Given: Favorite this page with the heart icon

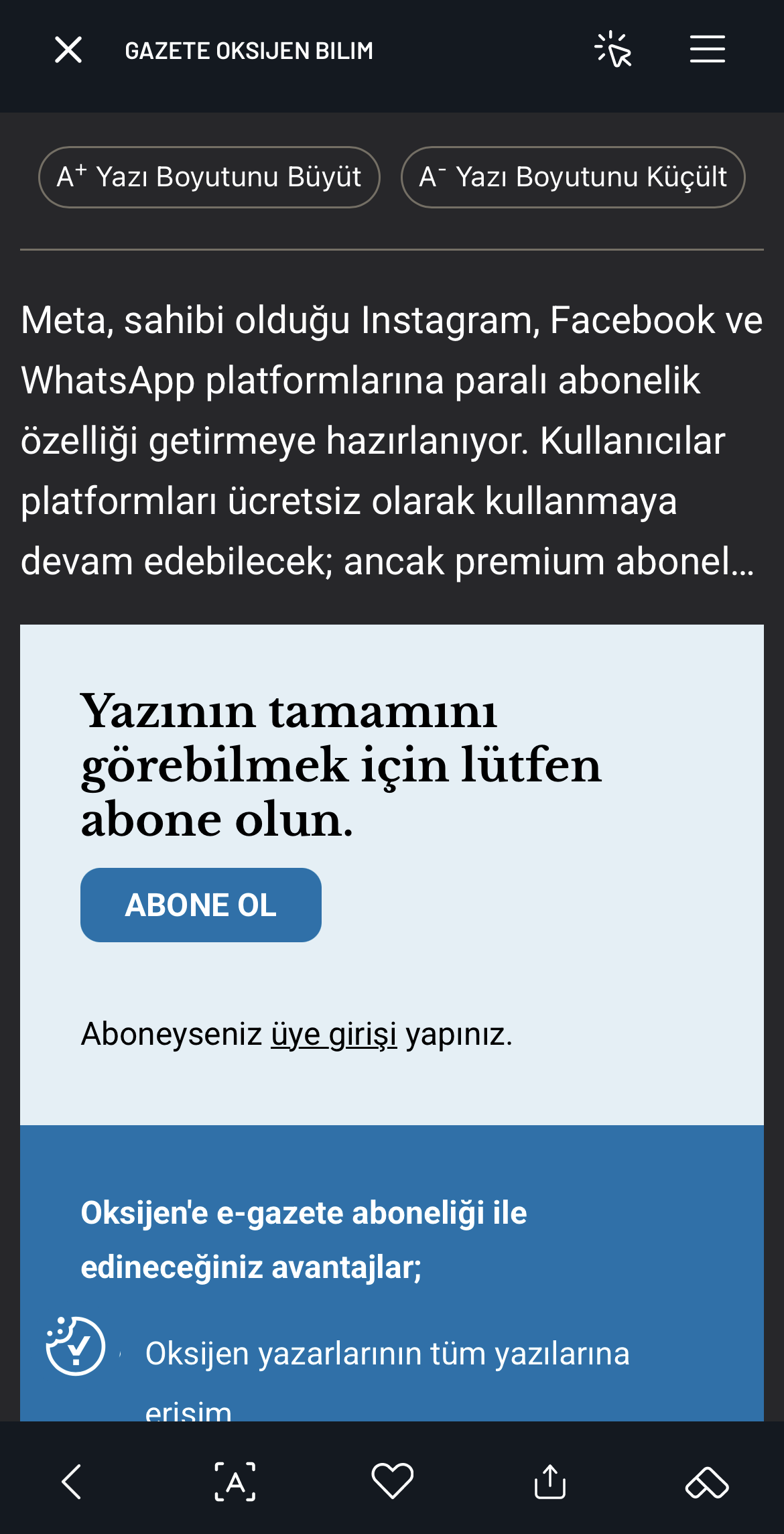Looking at the screenshot, I should tap(393, 1481).
